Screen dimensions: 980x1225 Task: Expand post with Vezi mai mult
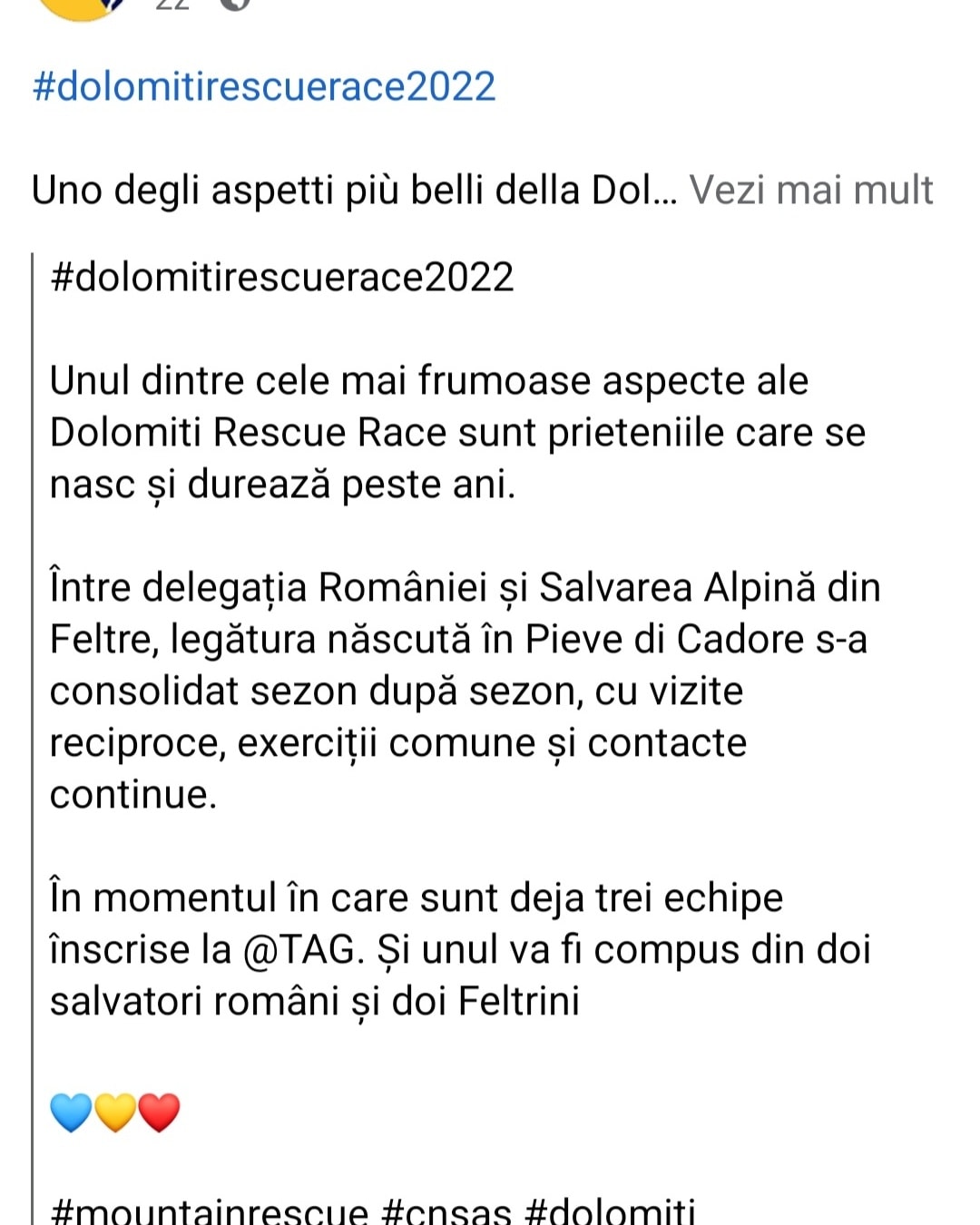[810, 191]
